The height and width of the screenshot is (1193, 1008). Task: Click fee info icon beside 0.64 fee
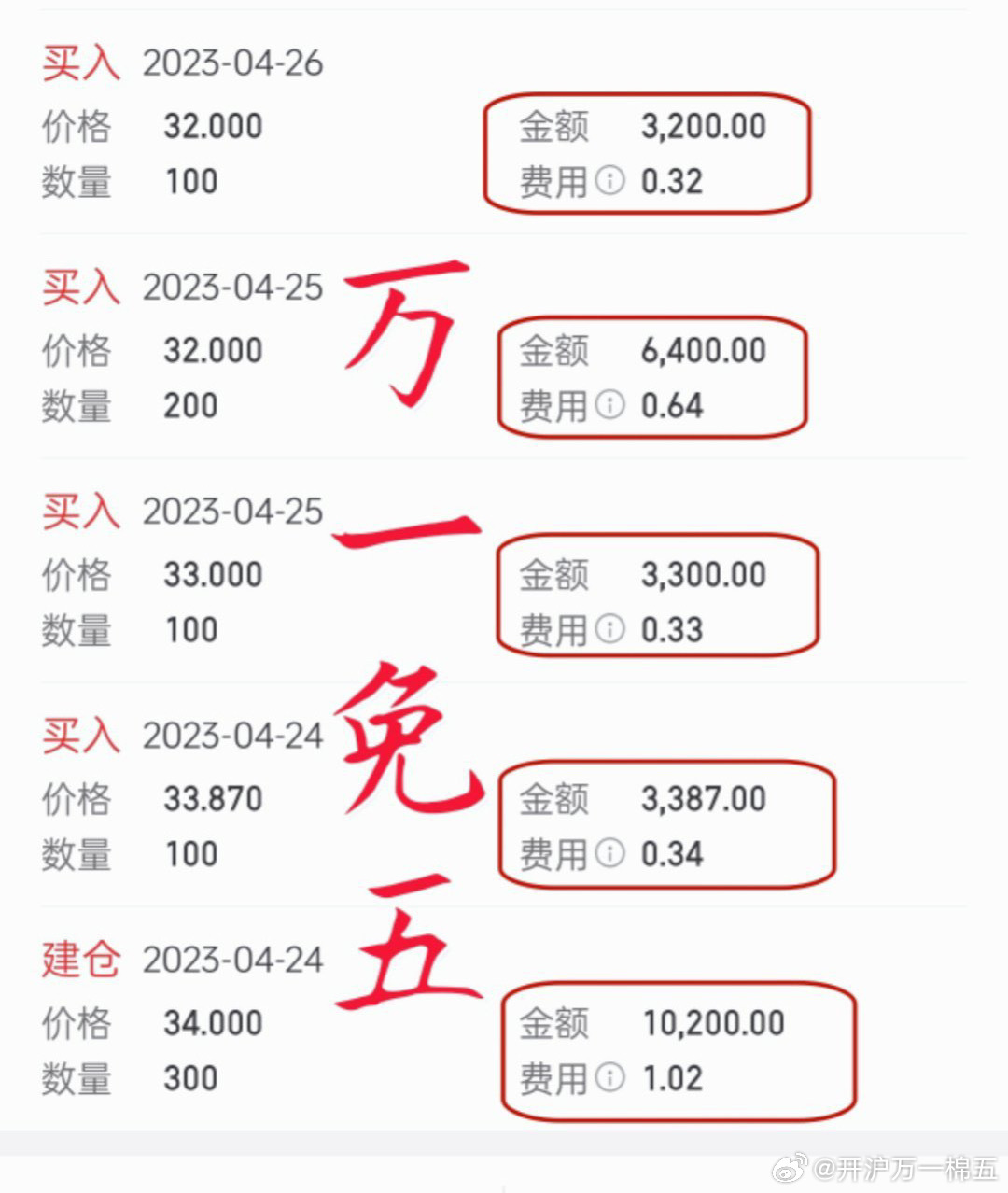[612, 405]
